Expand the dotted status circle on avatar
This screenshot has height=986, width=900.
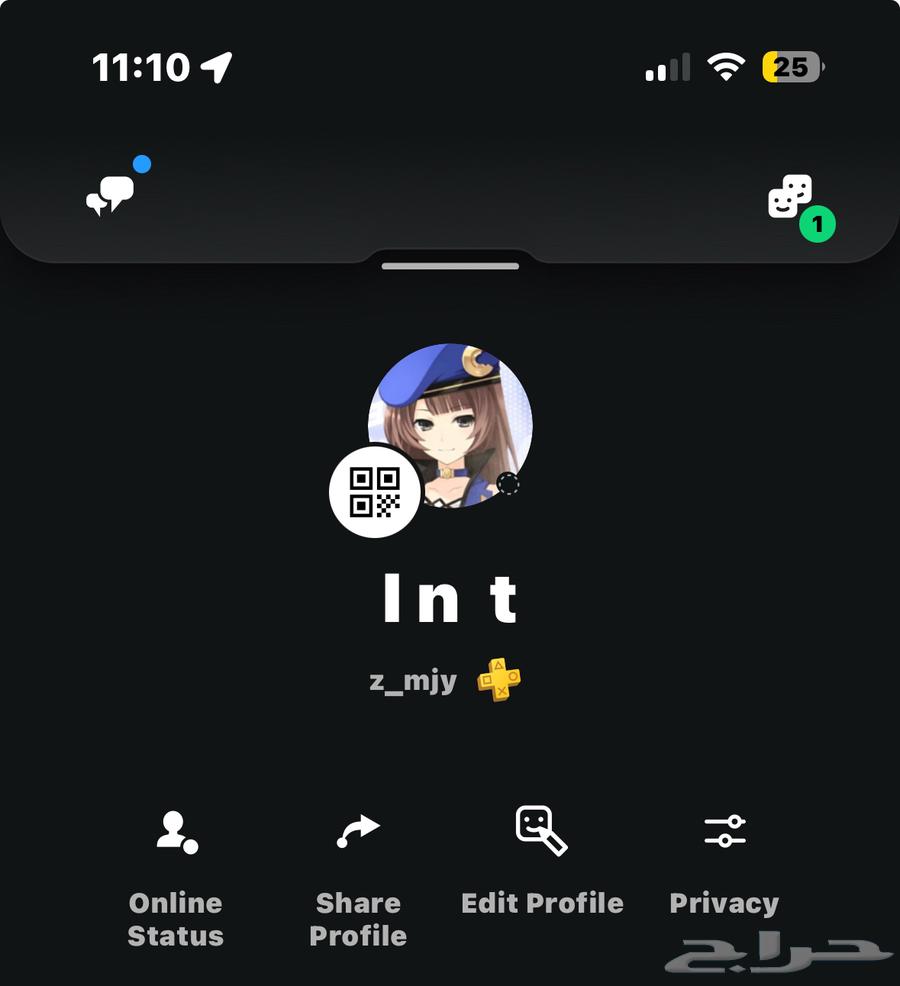506,486
